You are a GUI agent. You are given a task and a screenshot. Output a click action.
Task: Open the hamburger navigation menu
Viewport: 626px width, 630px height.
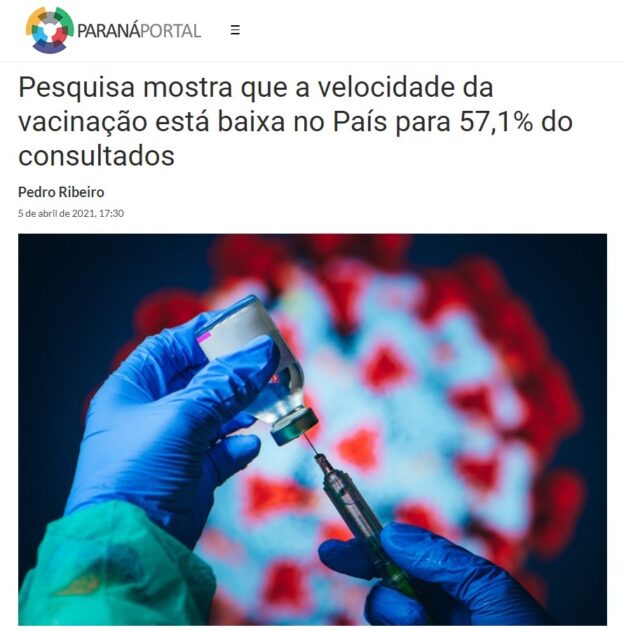235,30
